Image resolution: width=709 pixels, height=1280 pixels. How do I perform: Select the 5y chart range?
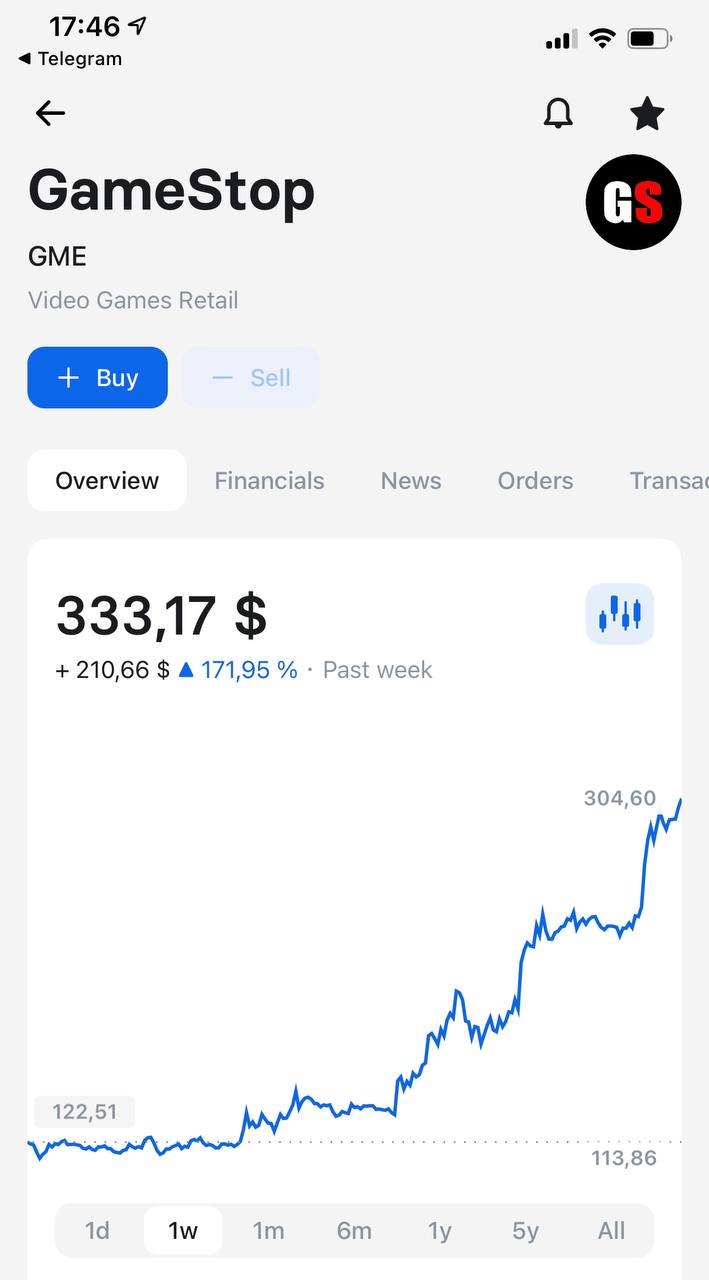[x=526, y=1230]
